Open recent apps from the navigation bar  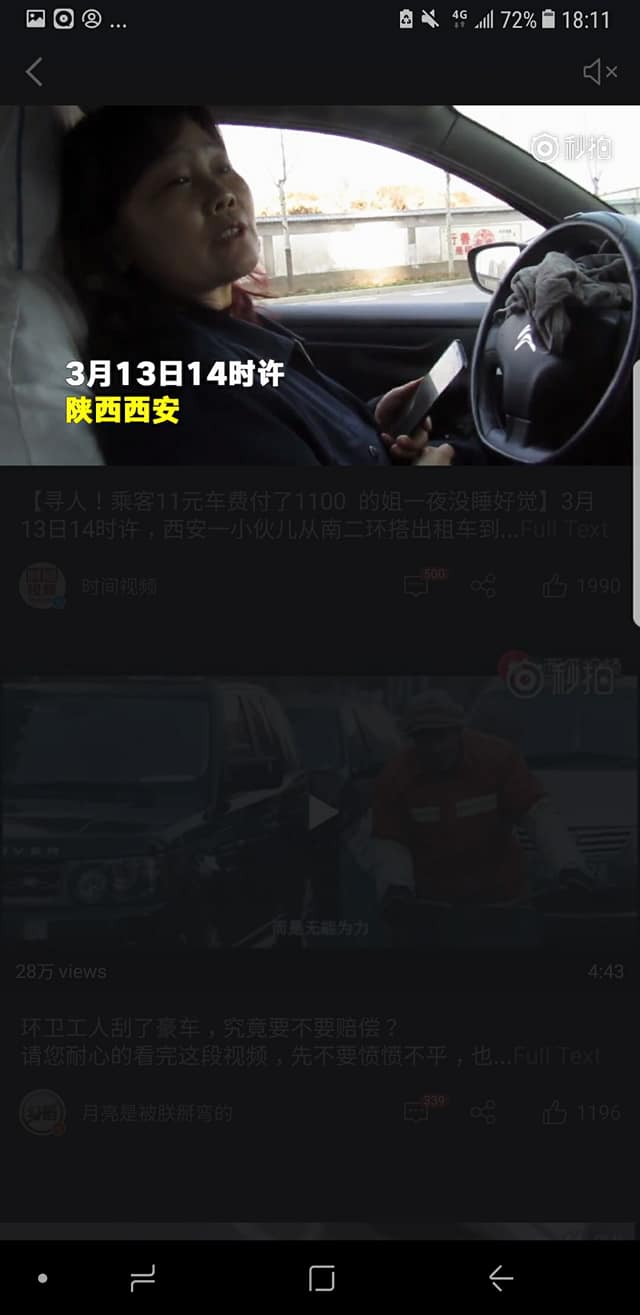click(x=143, y=1278)
